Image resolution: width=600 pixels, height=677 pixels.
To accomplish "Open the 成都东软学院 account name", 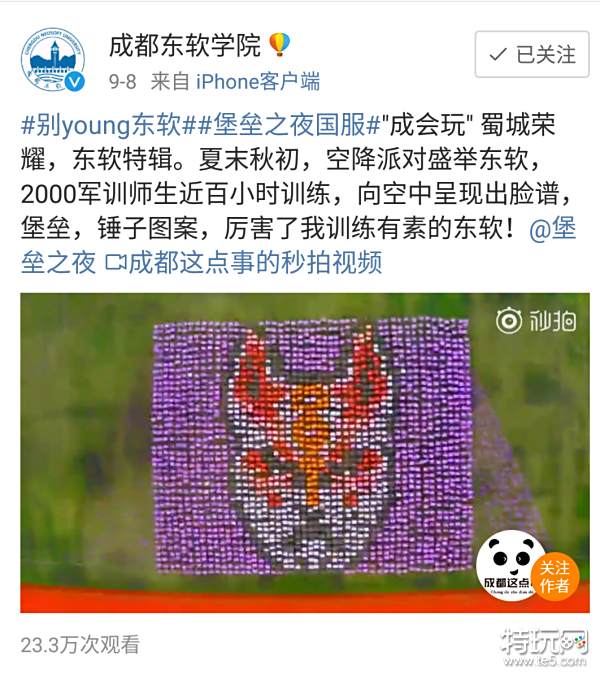I will pos(185,44).
